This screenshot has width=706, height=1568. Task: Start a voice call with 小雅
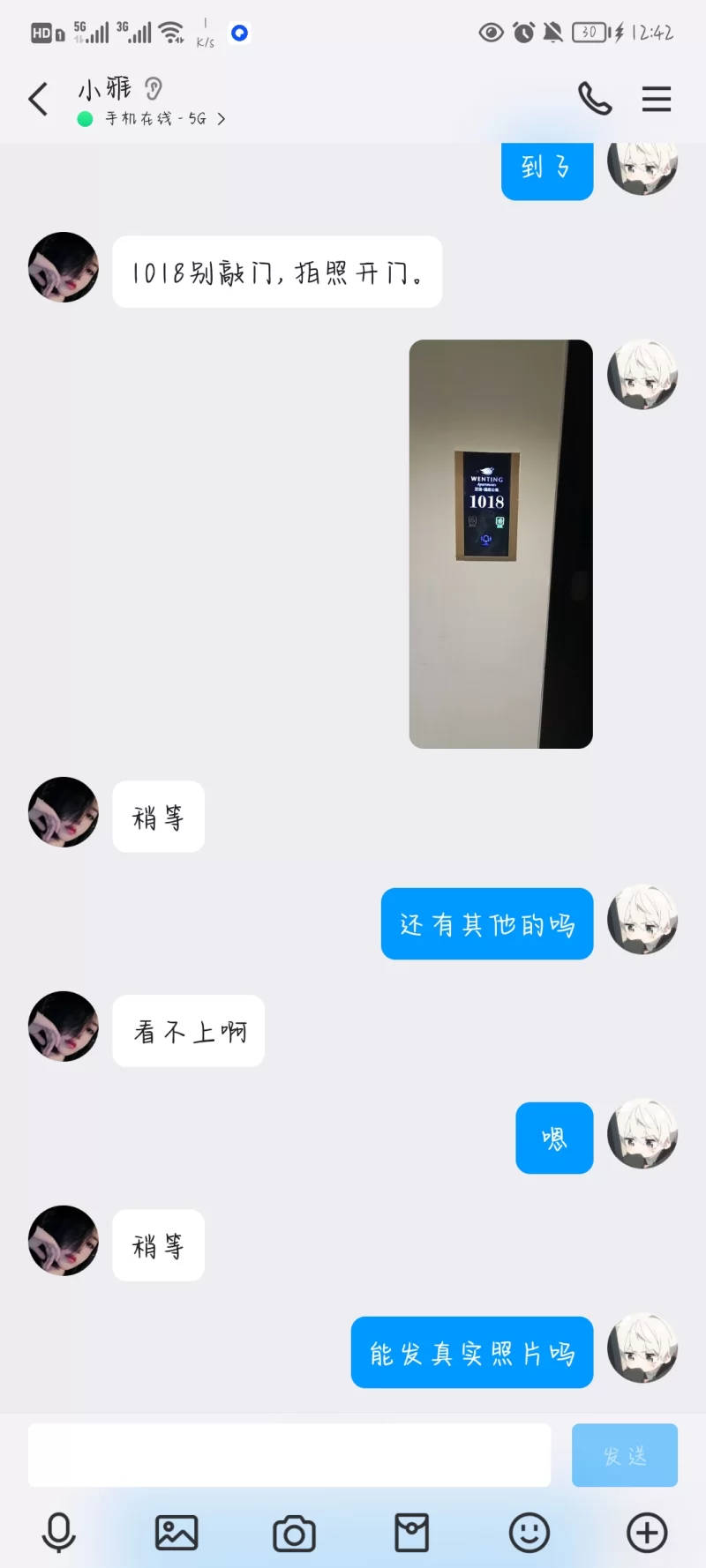click(x=595, y=99)
